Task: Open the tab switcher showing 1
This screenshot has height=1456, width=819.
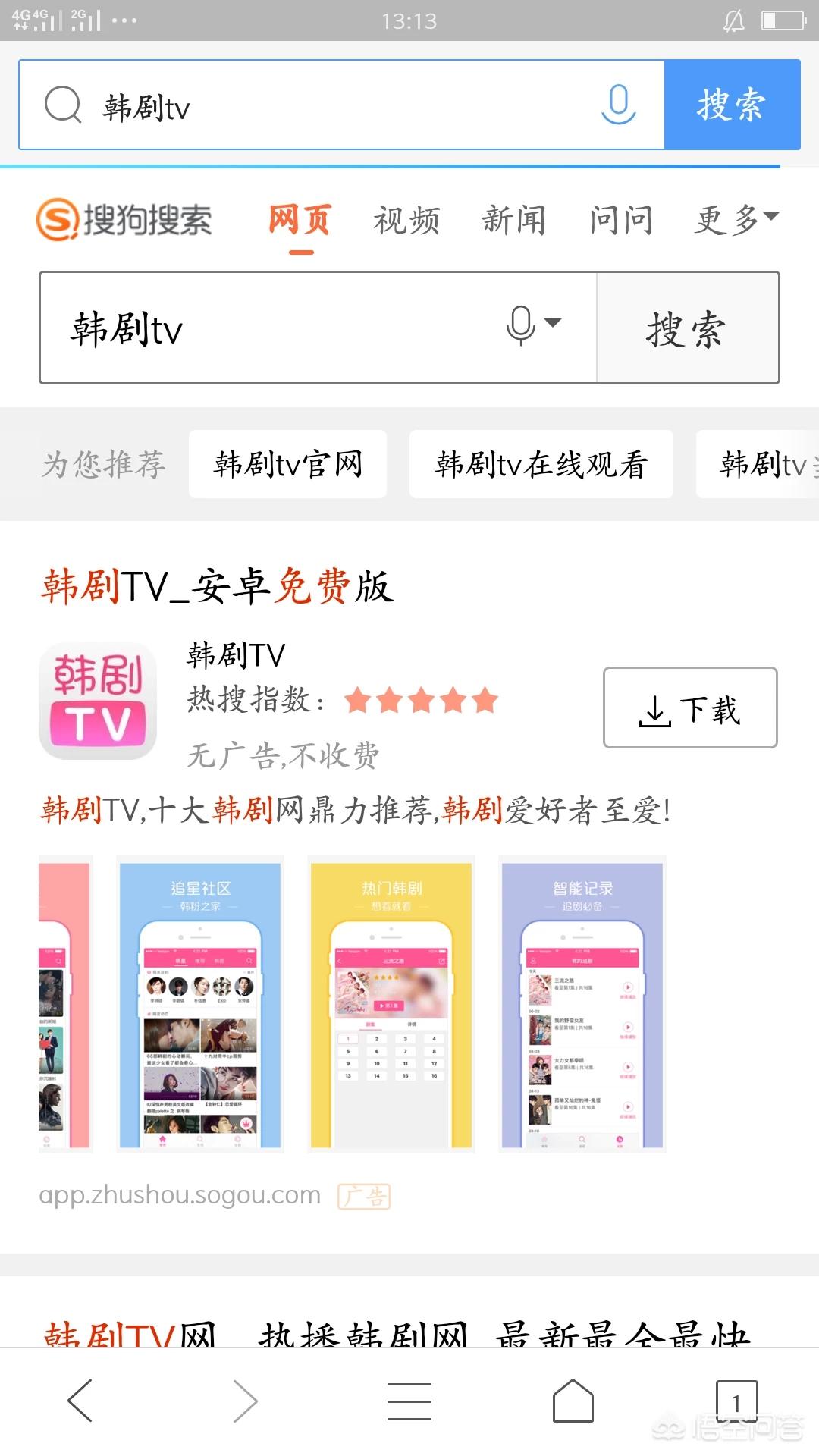Action: (736, 1401)
